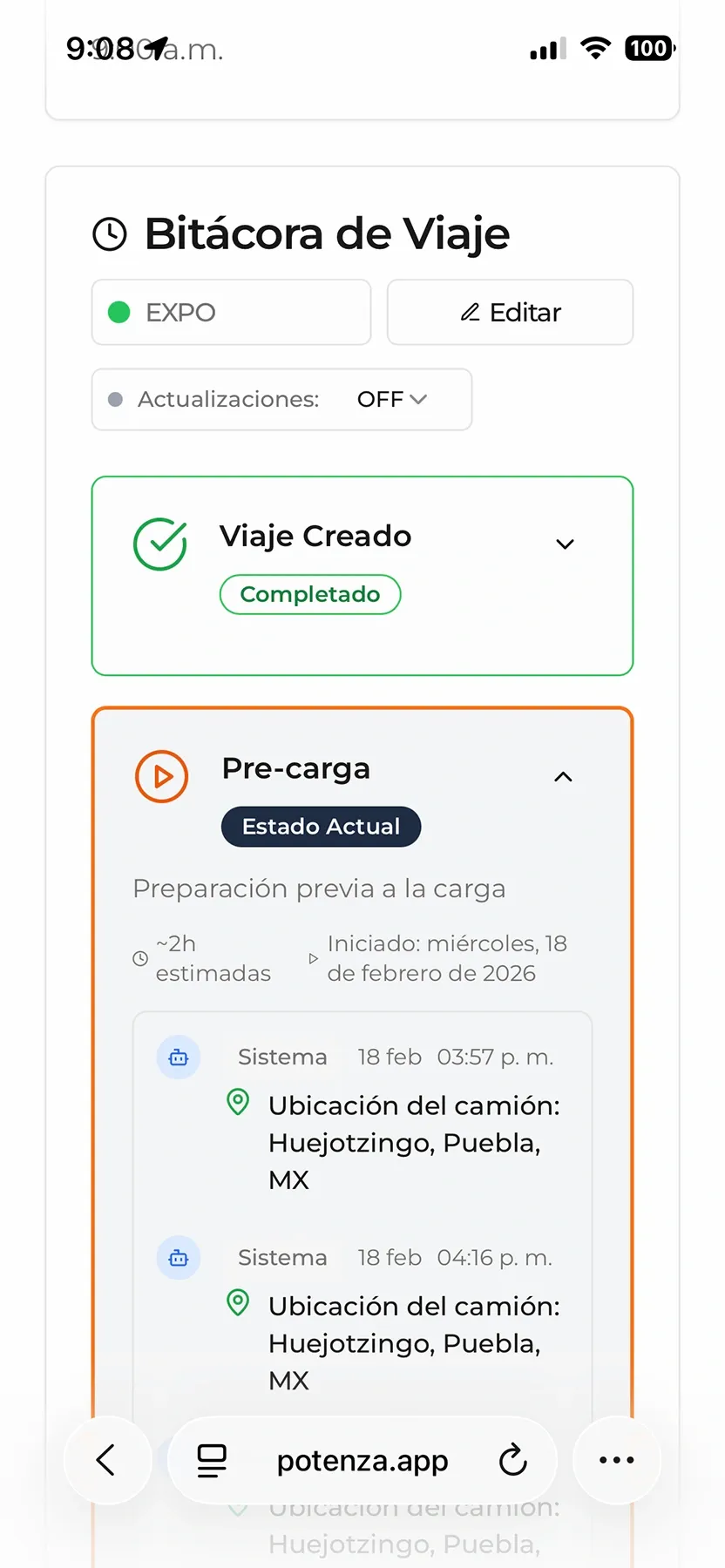Select the EXPO status chip
The height and width of the screenshot is (1568, 725).
pos(231,313)
